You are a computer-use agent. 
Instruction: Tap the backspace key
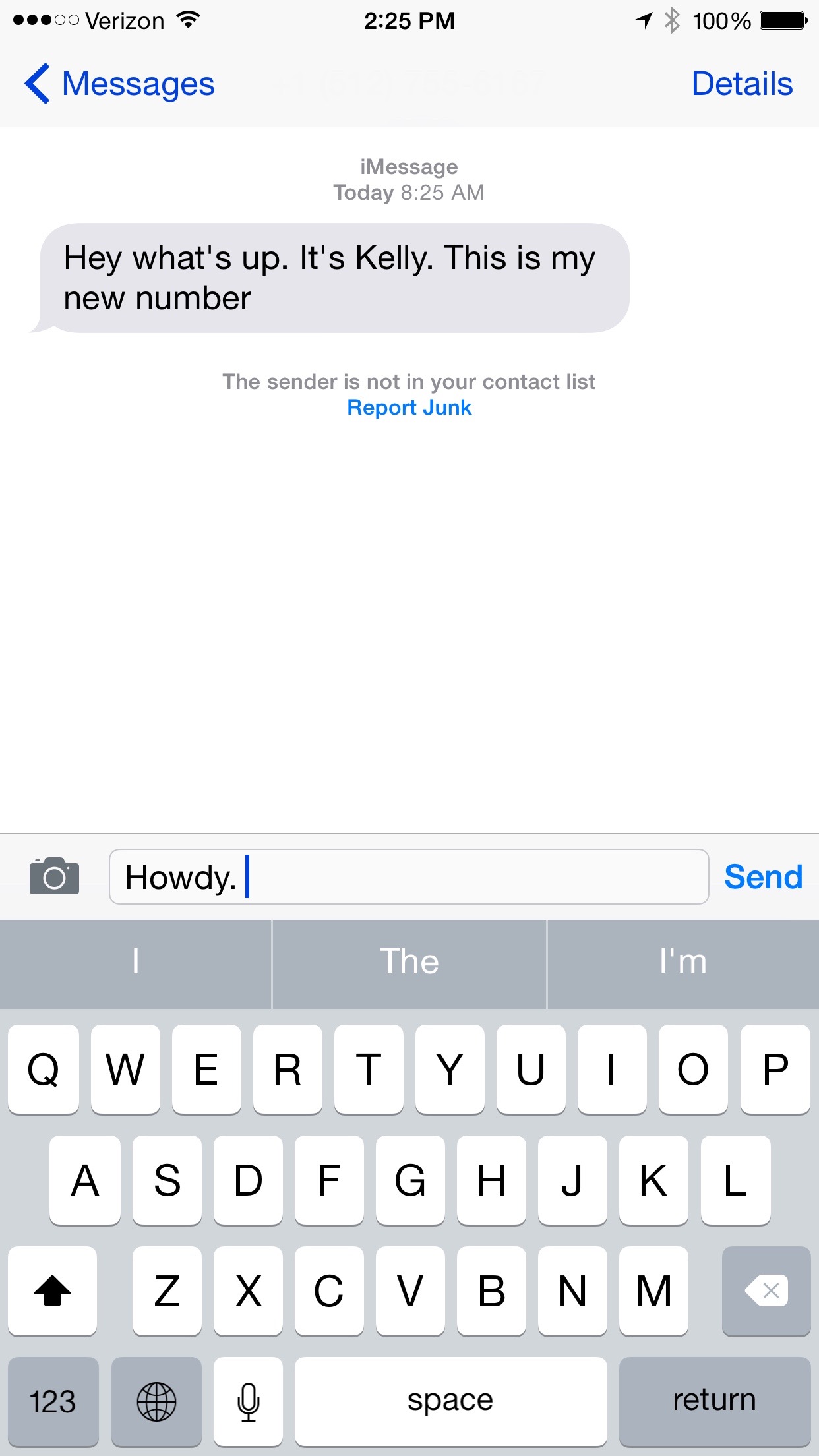pyautogui.click(x=766, y=1290)
